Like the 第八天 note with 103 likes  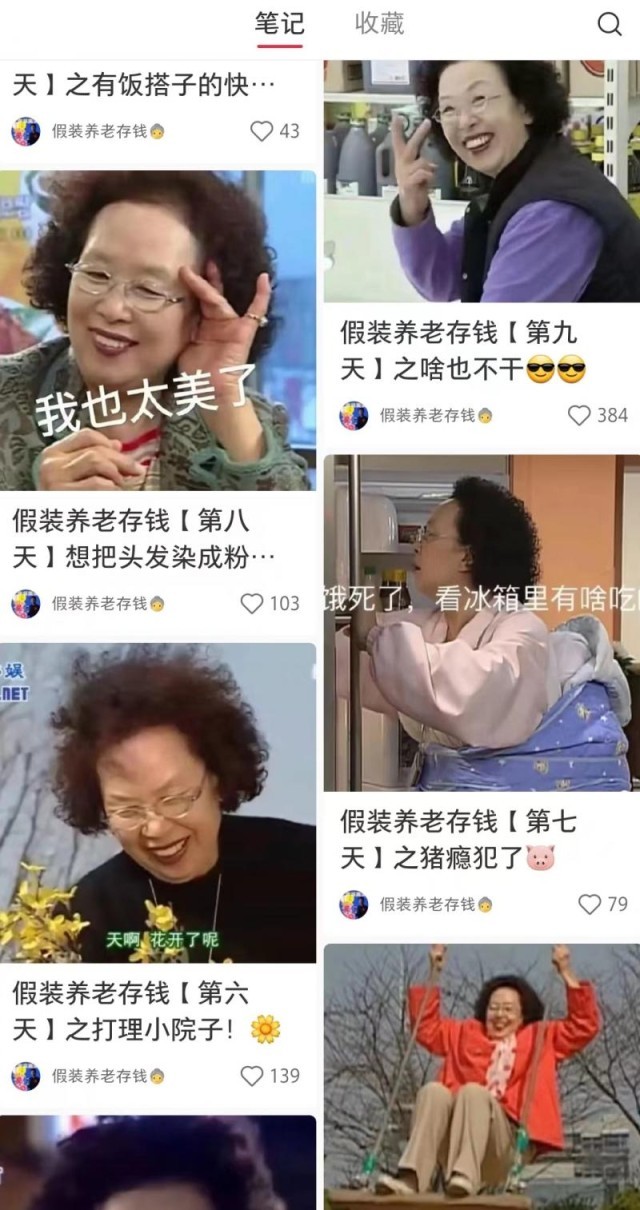(x=252, y=603)
